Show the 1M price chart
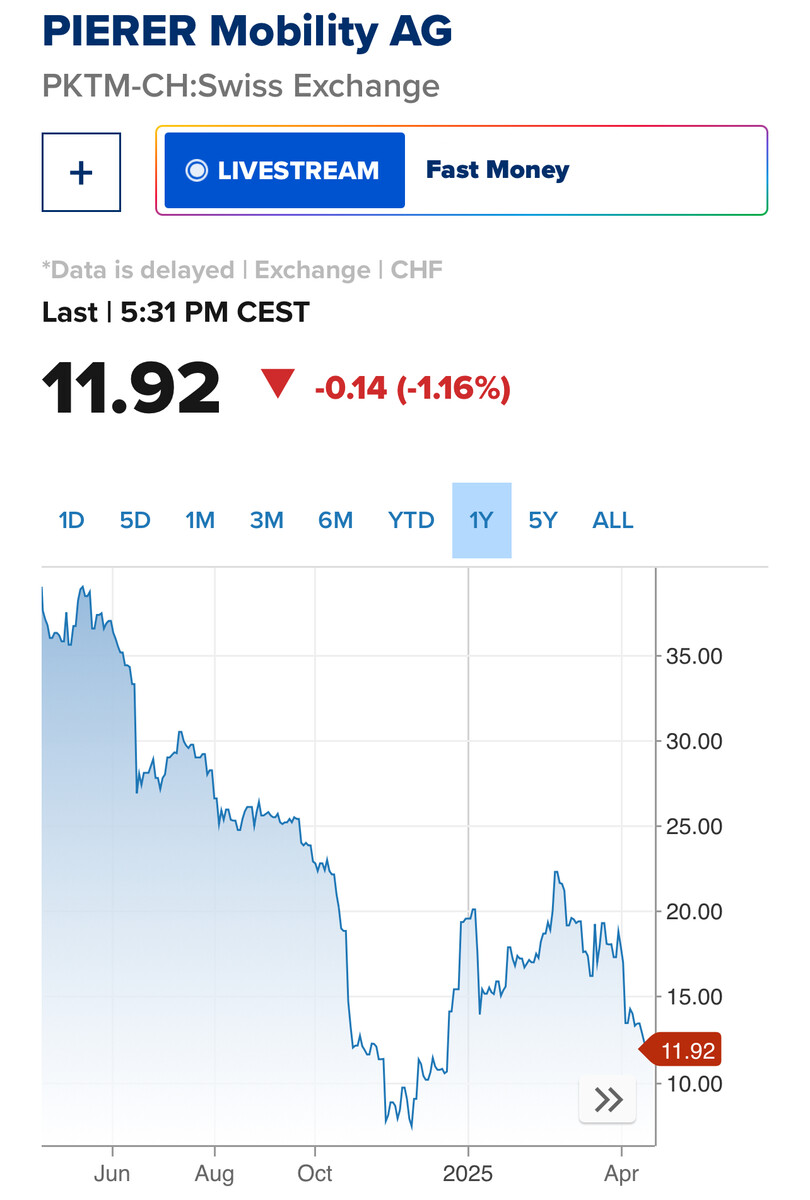The image size is (810, 1200). click(x=200, y=520)
